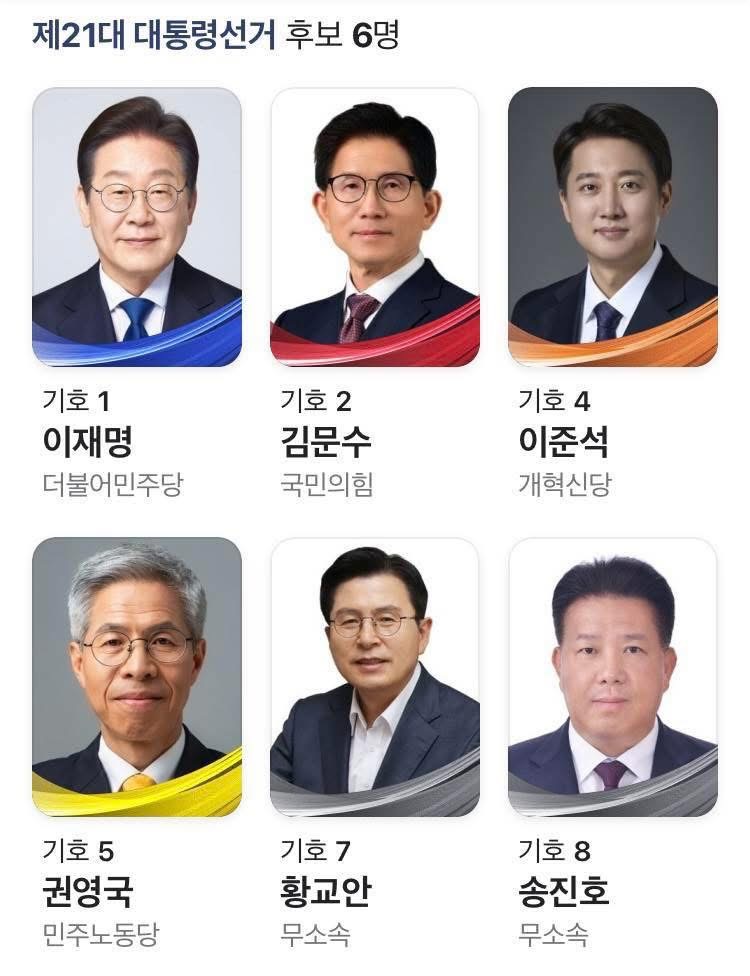750x976 pixels.
Task: Show details for candidate 송진호
Action: (x=613, y=678)
